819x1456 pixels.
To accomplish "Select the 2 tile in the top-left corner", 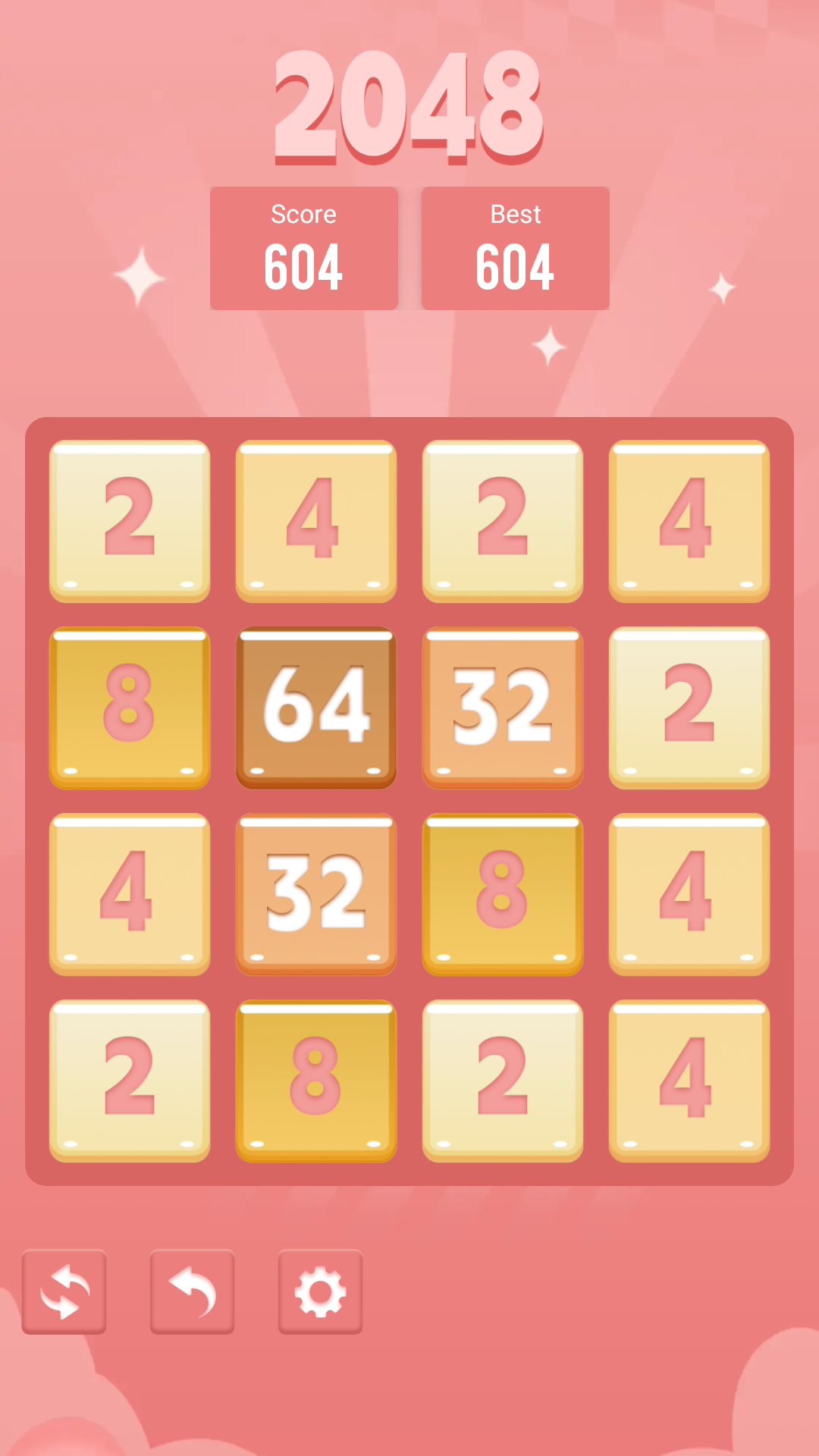I will pyautogui.click(x=130, y=519).
